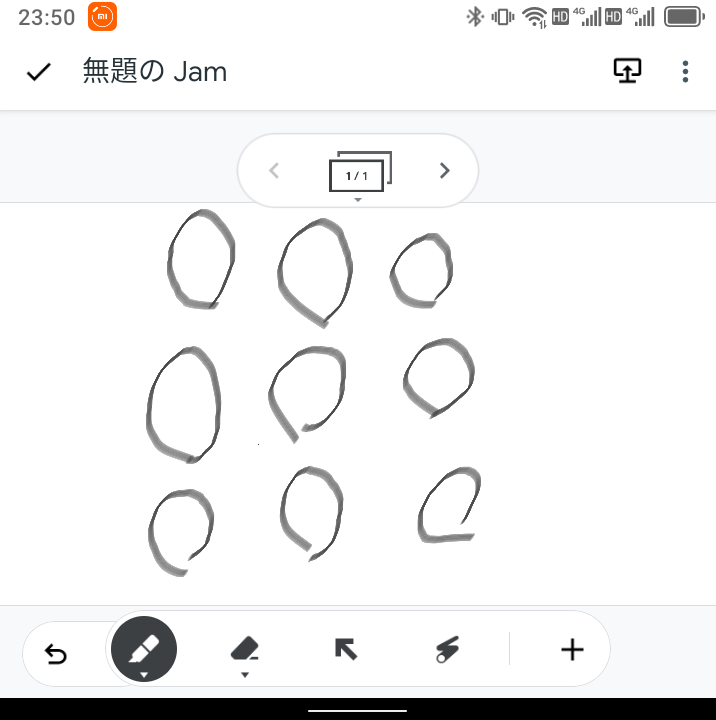
Task: Activate the laser pointer tool
Action: (447, 651)
